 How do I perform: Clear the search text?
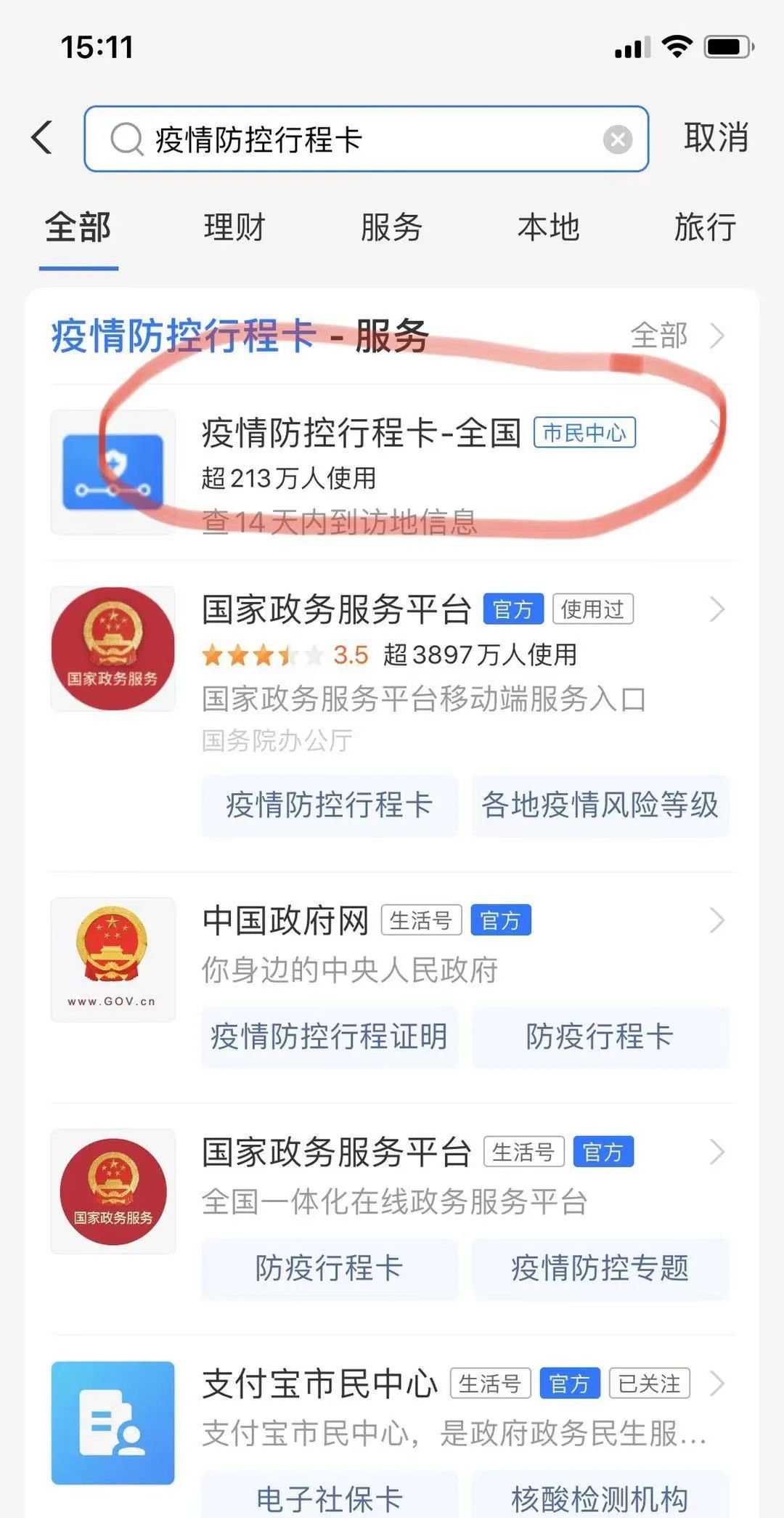617,139
